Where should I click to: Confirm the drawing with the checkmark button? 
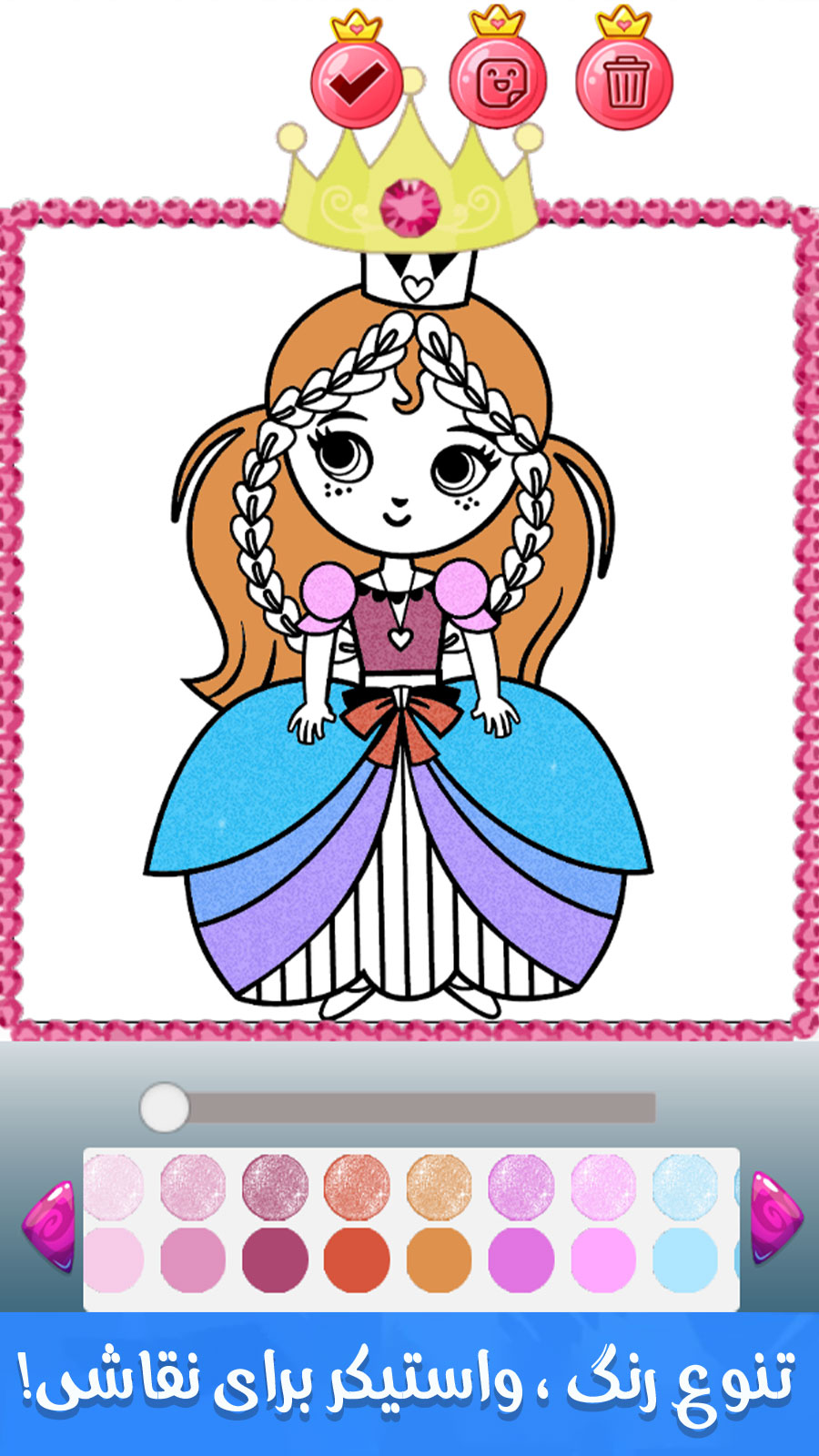[356, 83]
